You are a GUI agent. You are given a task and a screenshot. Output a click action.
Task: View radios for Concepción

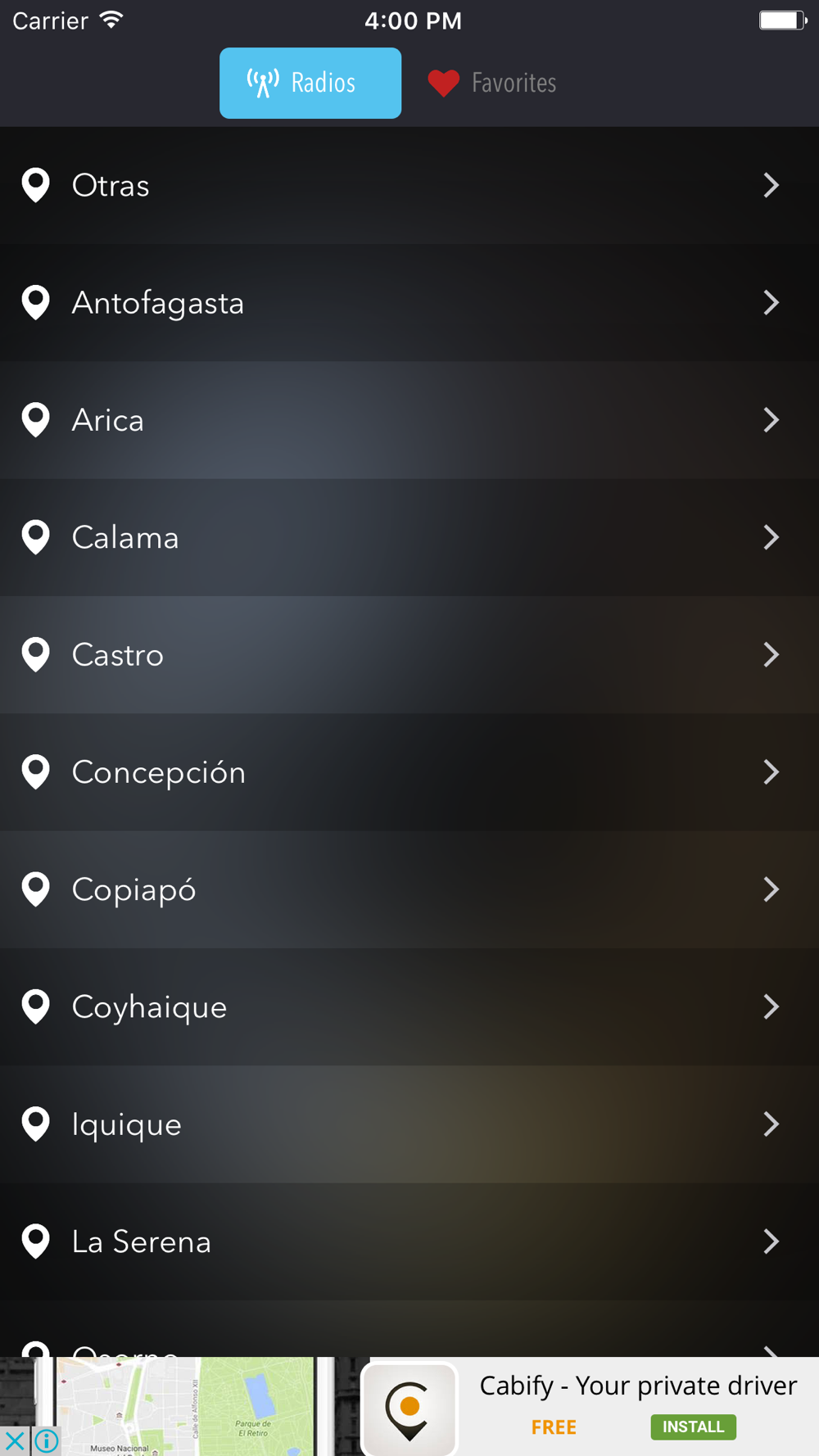tap(409, 771)
